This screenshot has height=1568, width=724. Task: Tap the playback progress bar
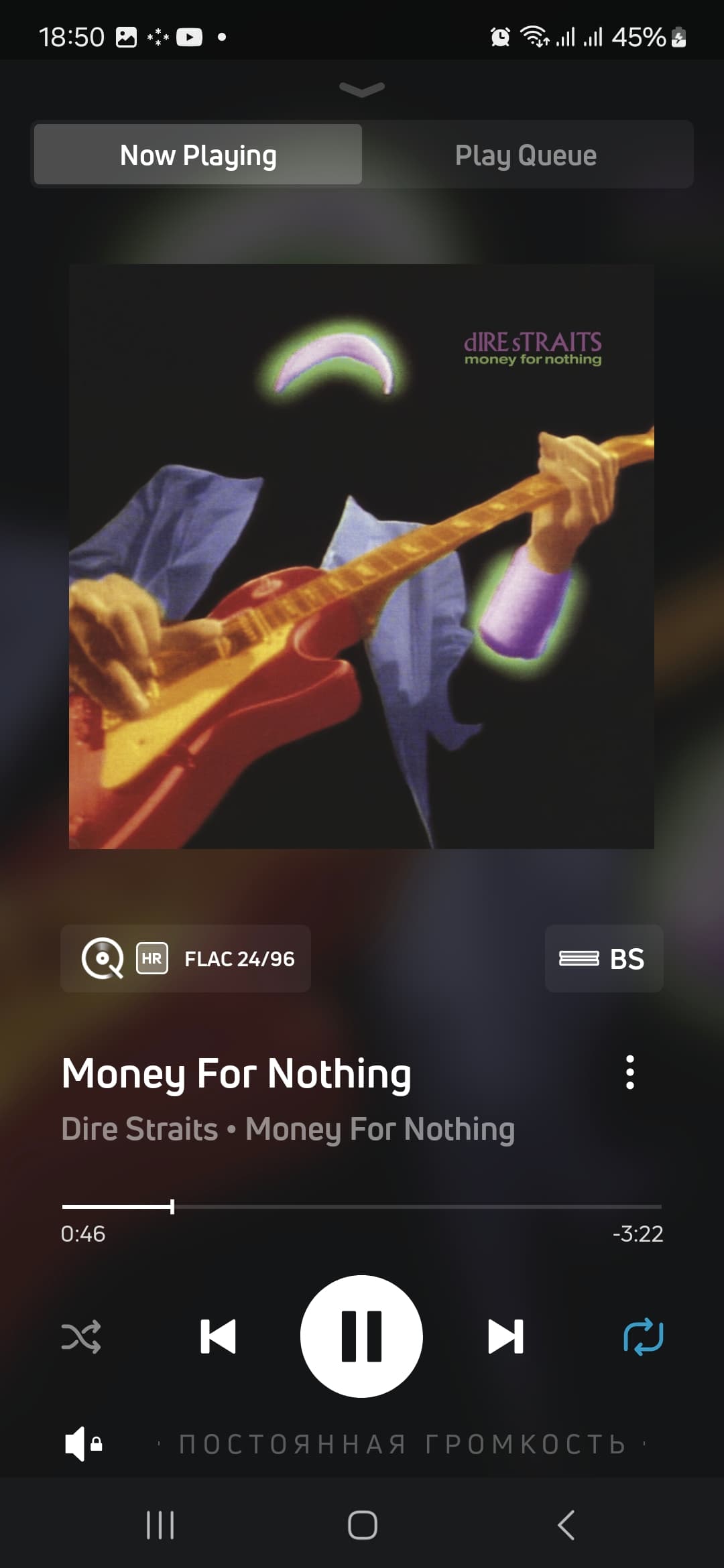pyautogui.click(x=362, y=1207)
